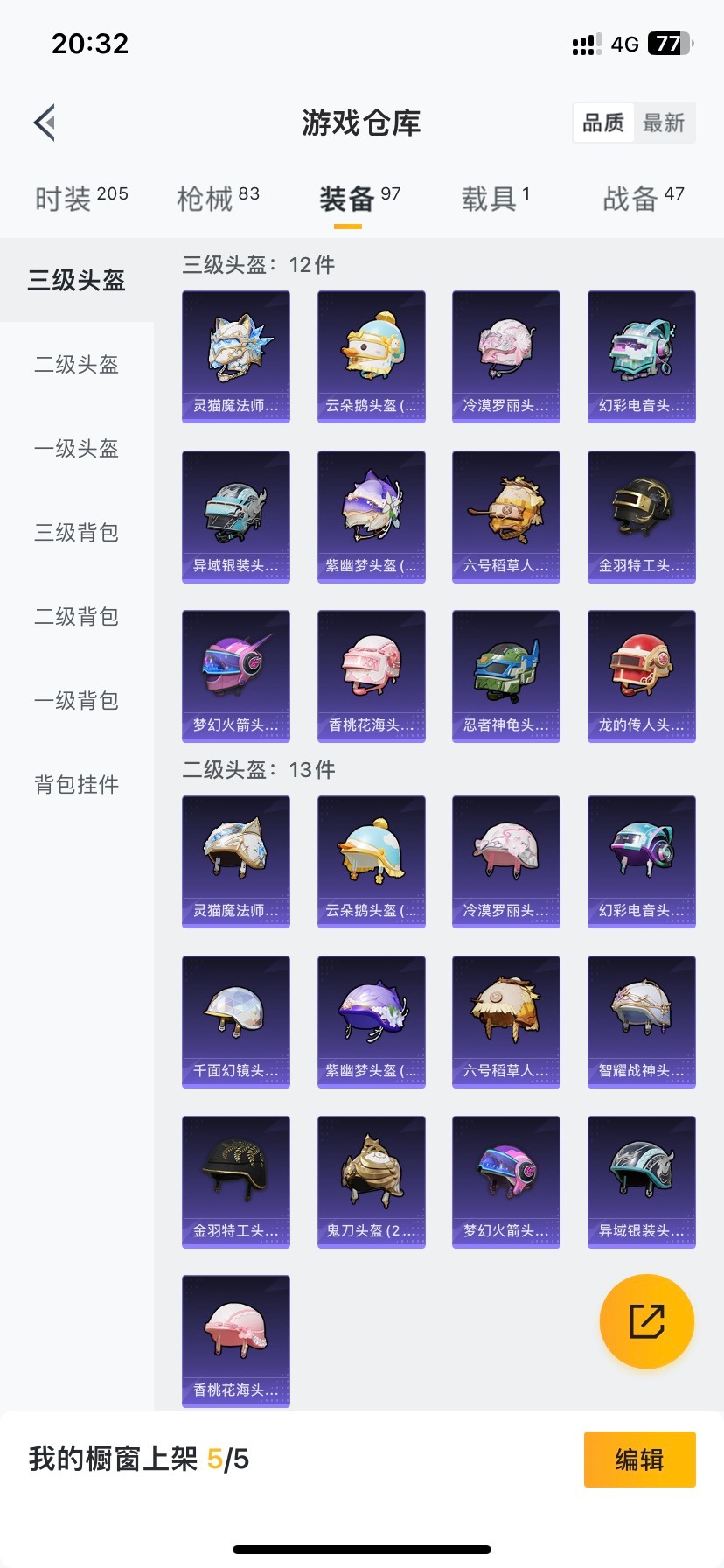The height and width of the screenshot is (1568, 724).
Task: Select 一级背包 in the sidebar
Action: [x=76, y=701]
